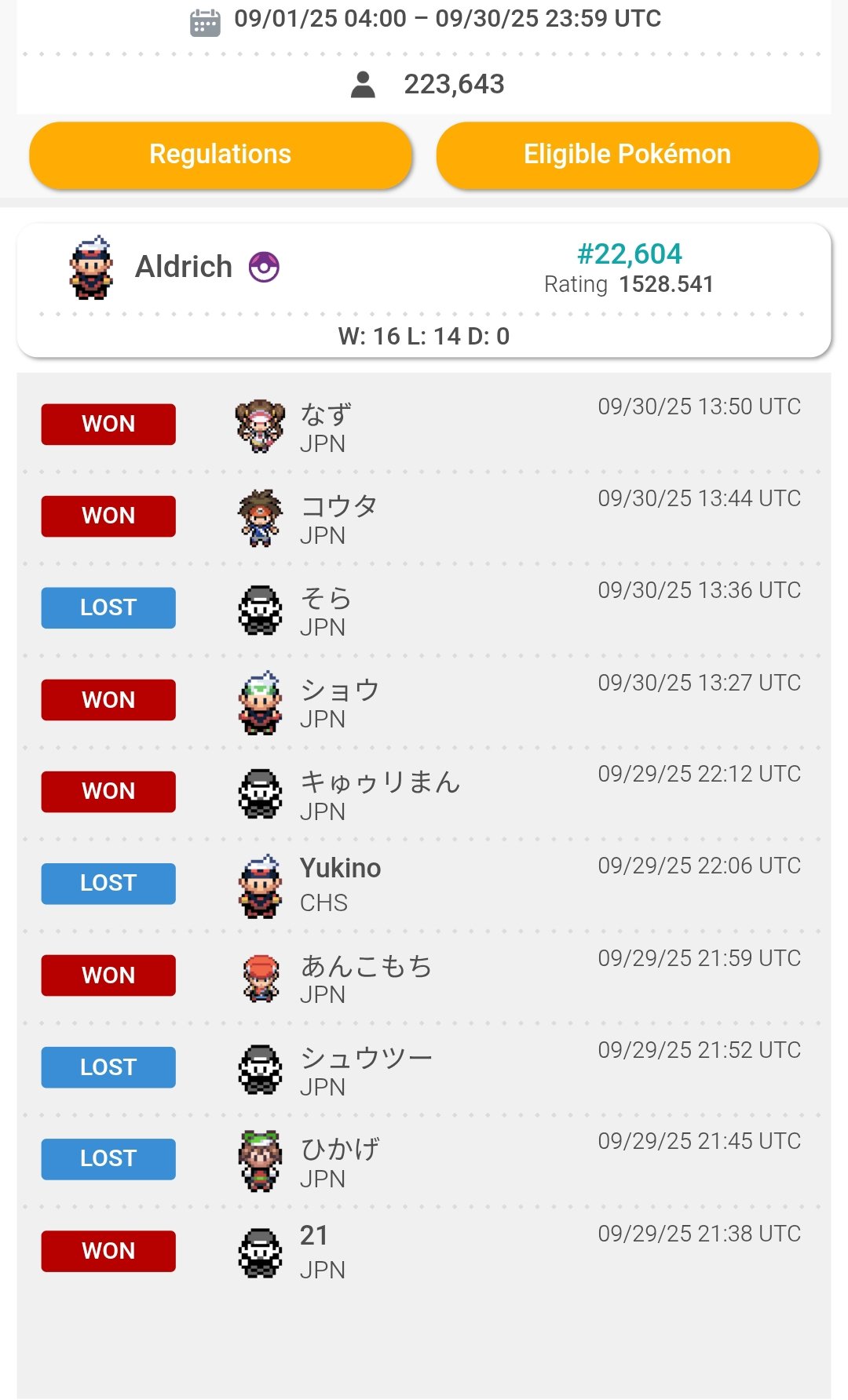
Task: Open the lost battle against Yukino
Action: 423,884
